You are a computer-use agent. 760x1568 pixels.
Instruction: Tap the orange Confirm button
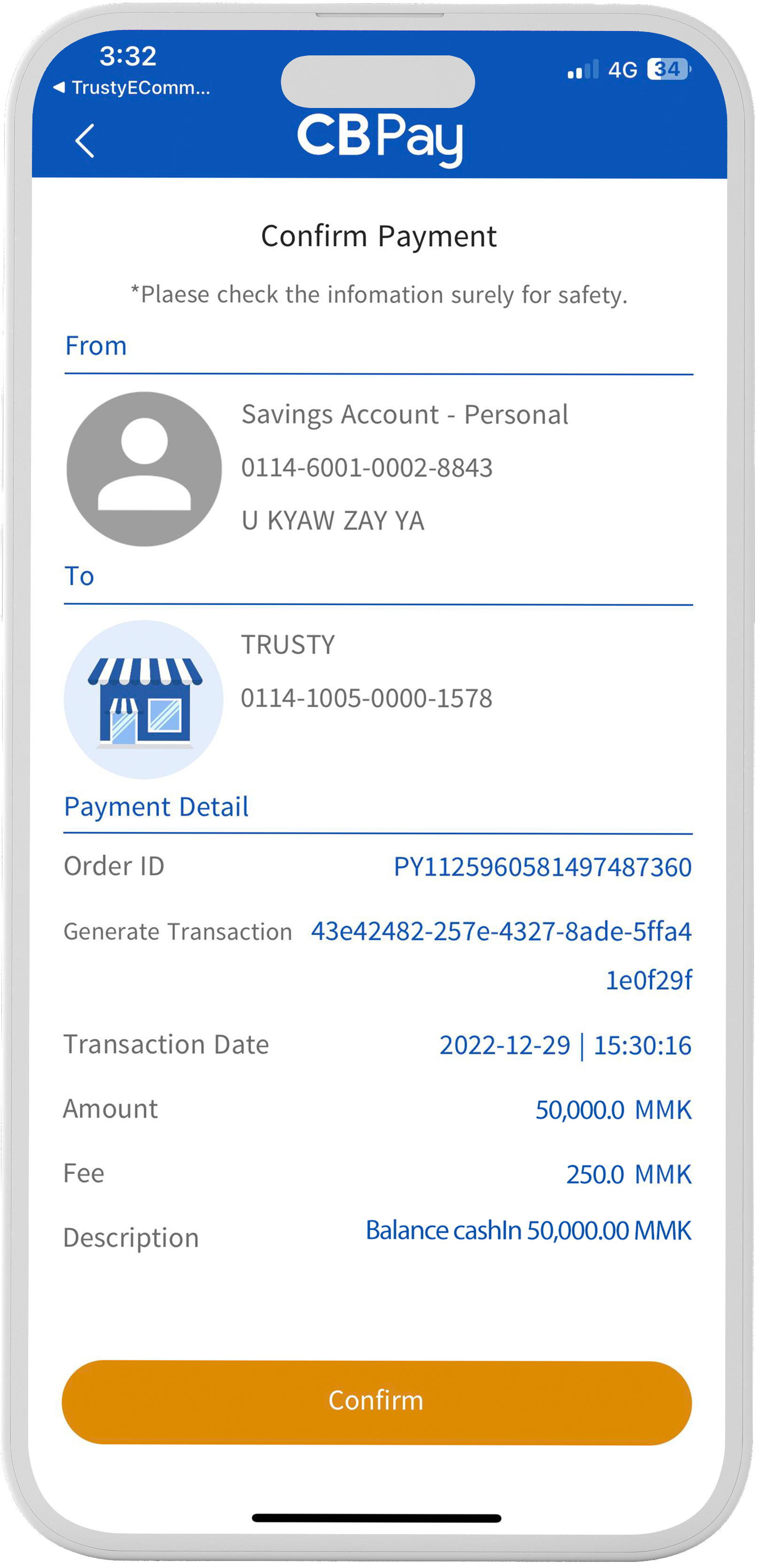[x=376, y=1402]
